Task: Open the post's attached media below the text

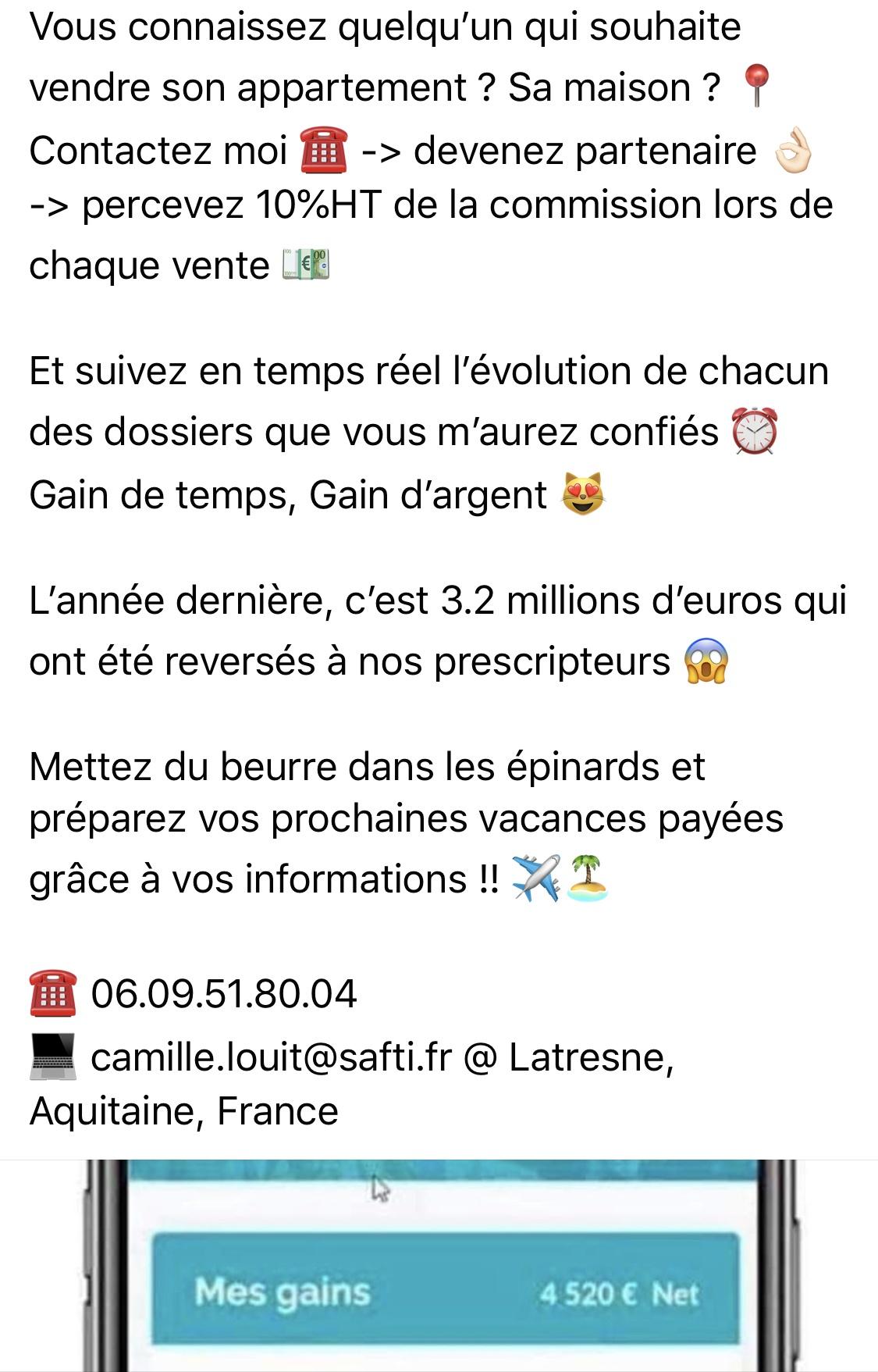Action: (439, 1266)
